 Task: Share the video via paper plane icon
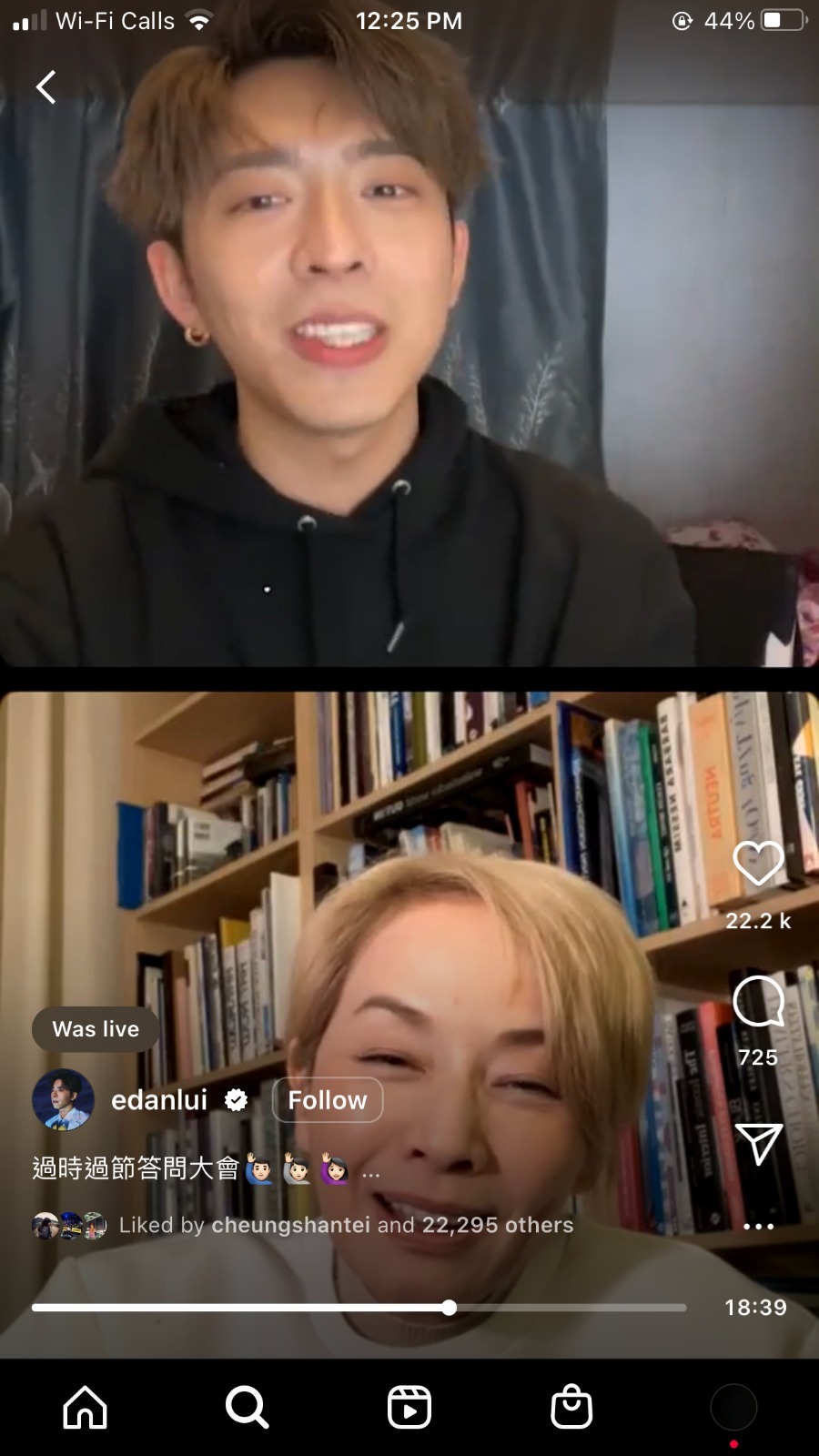(758, 1143)
